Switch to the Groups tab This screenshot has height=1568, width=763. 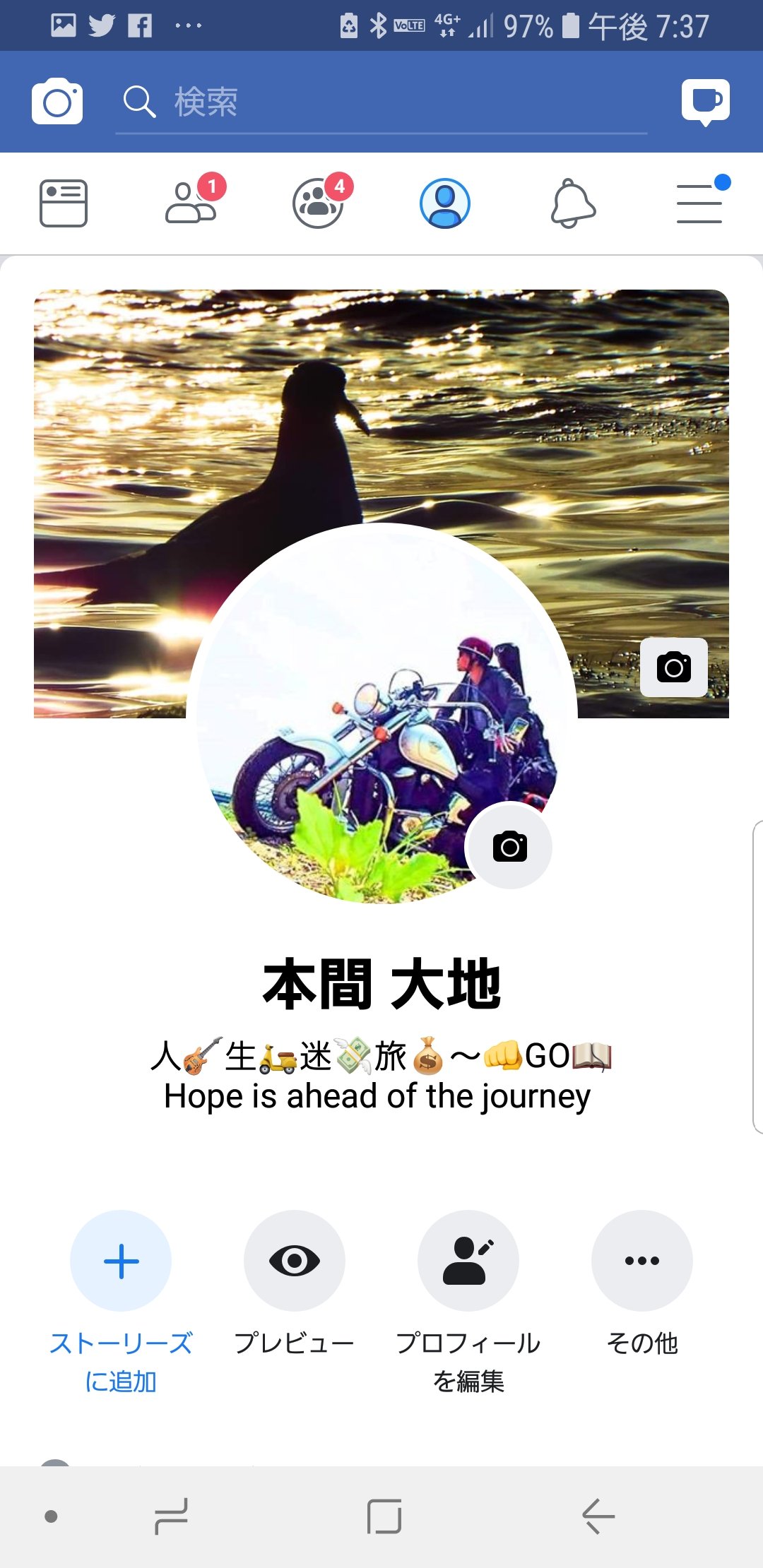(x=319, y=203)
